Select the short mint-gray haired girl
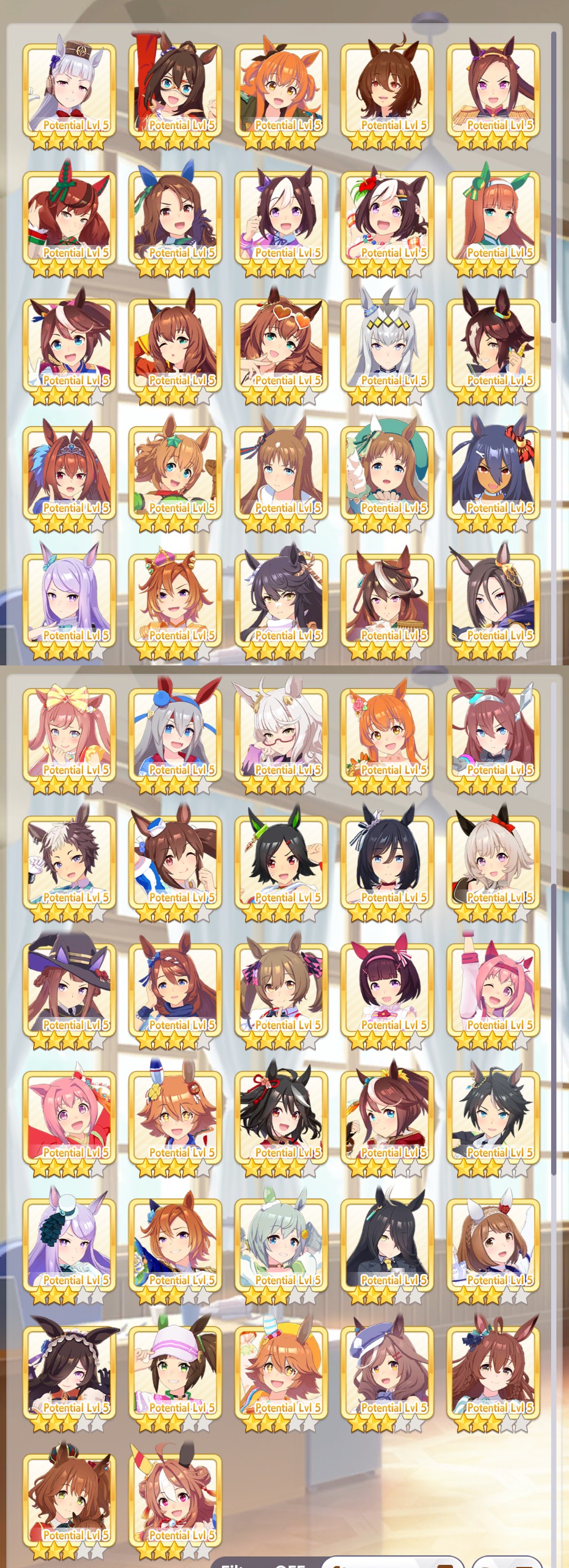569x1568 pixels. 281,1247
